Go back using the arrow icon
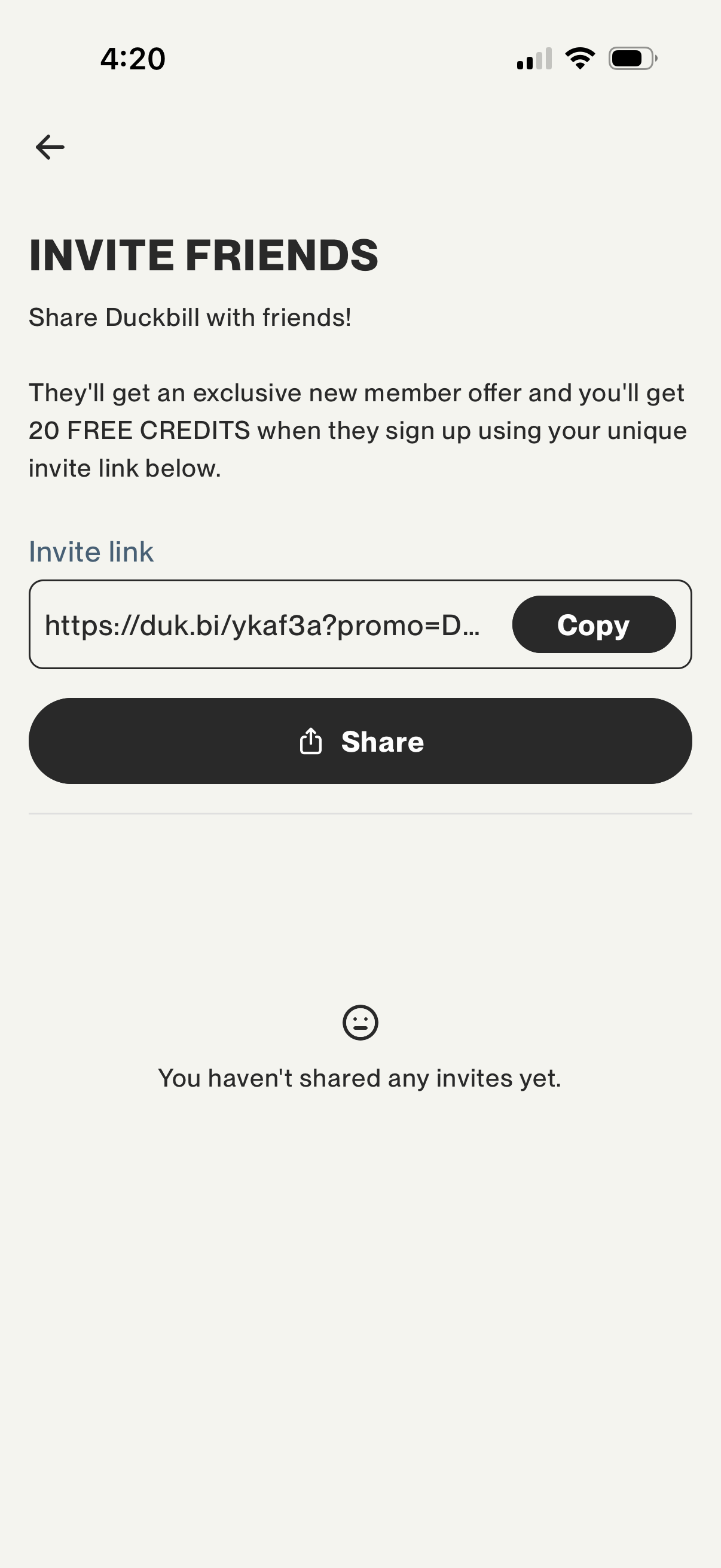The image size is (721, 1568). pos(50,147)
